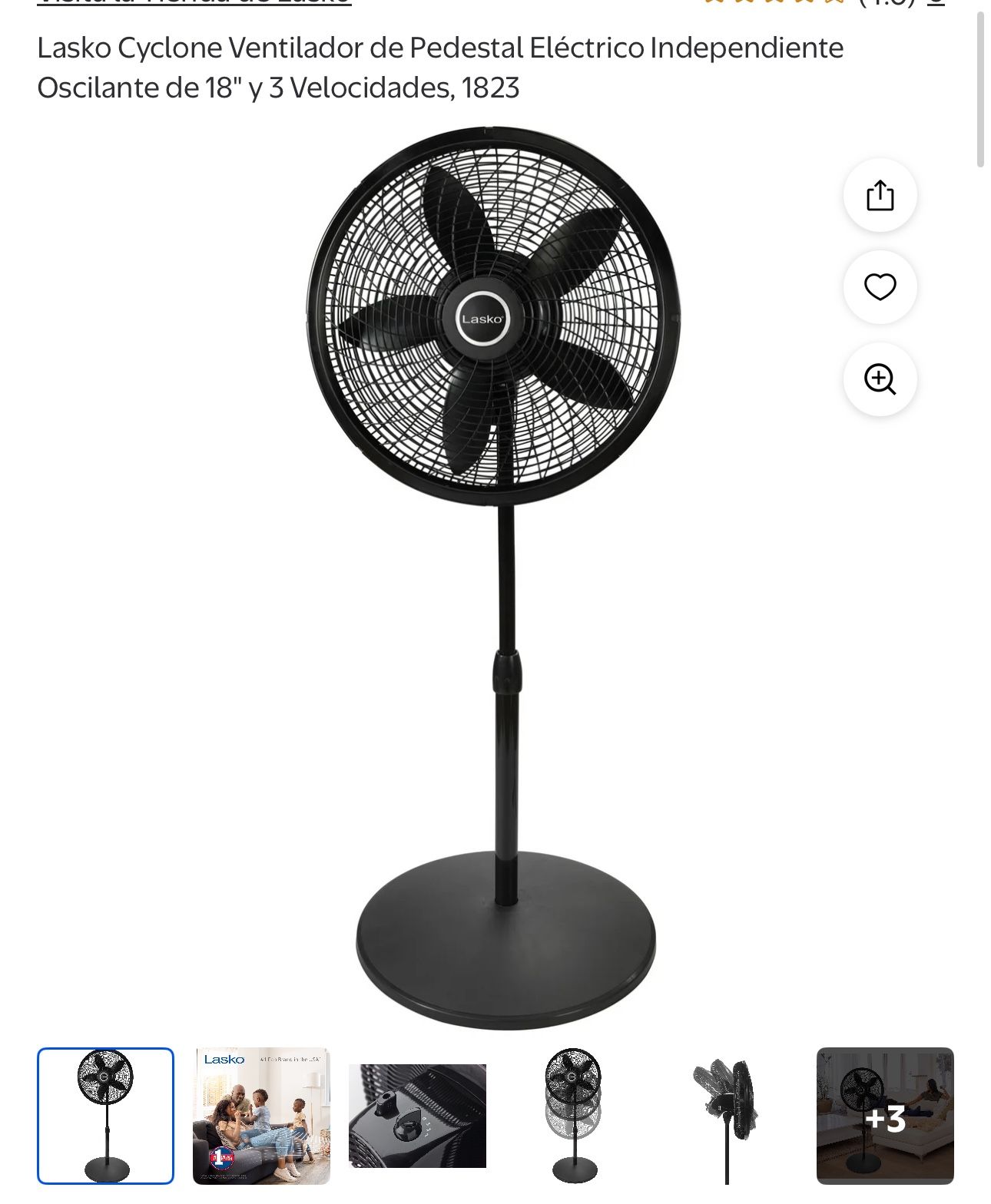Open the main pedestal fan image

pos(495,577)
